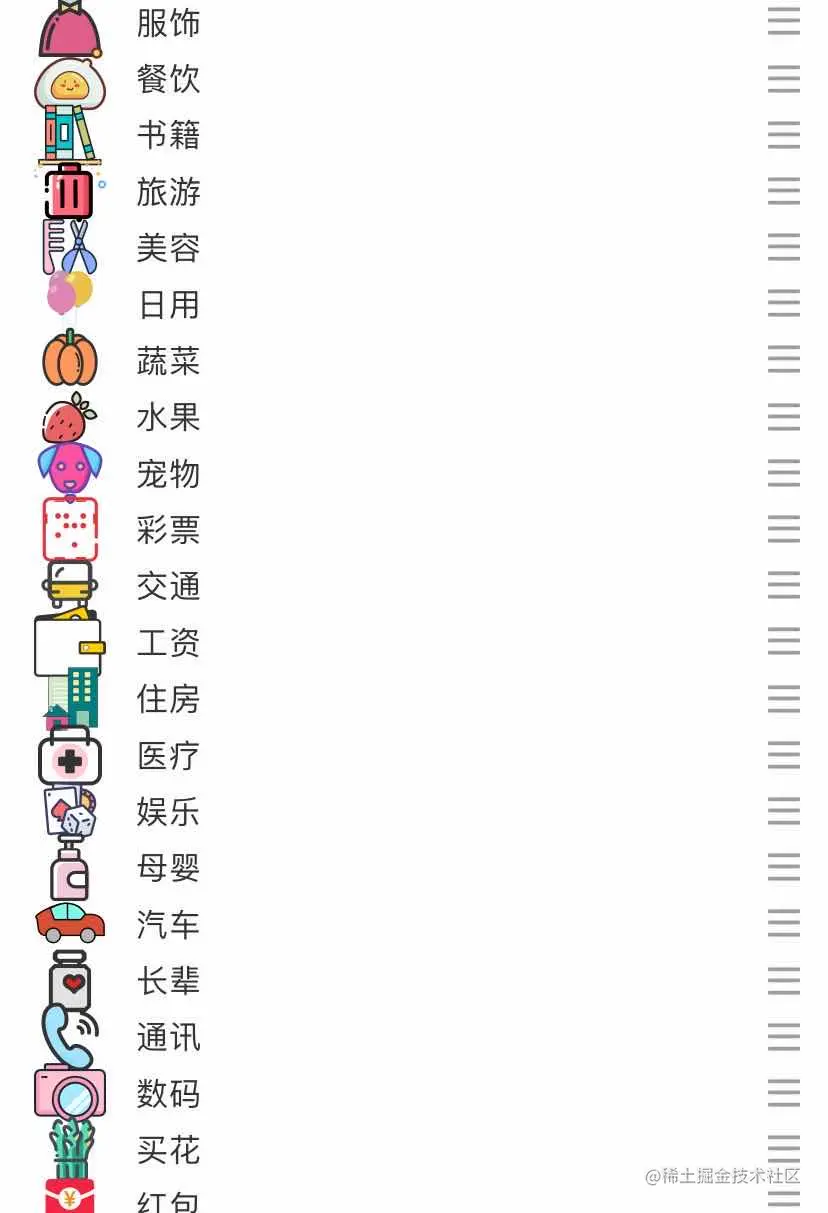Screen dimensions: 828x1213
Task: Open the 书籍 category
Action: coord(168,134)
